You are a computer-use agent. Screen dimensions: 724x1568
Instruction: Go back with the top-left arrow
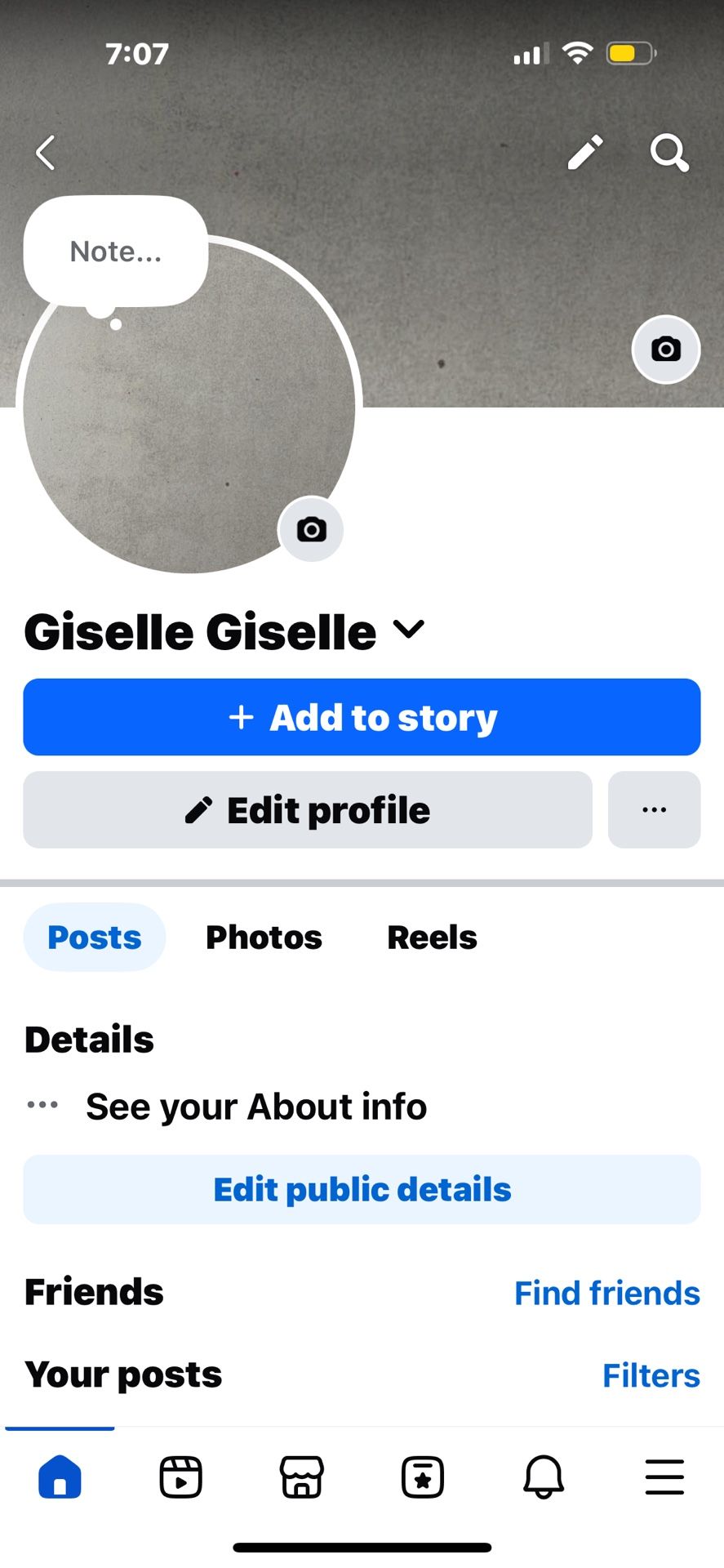[x=46, y=153]
